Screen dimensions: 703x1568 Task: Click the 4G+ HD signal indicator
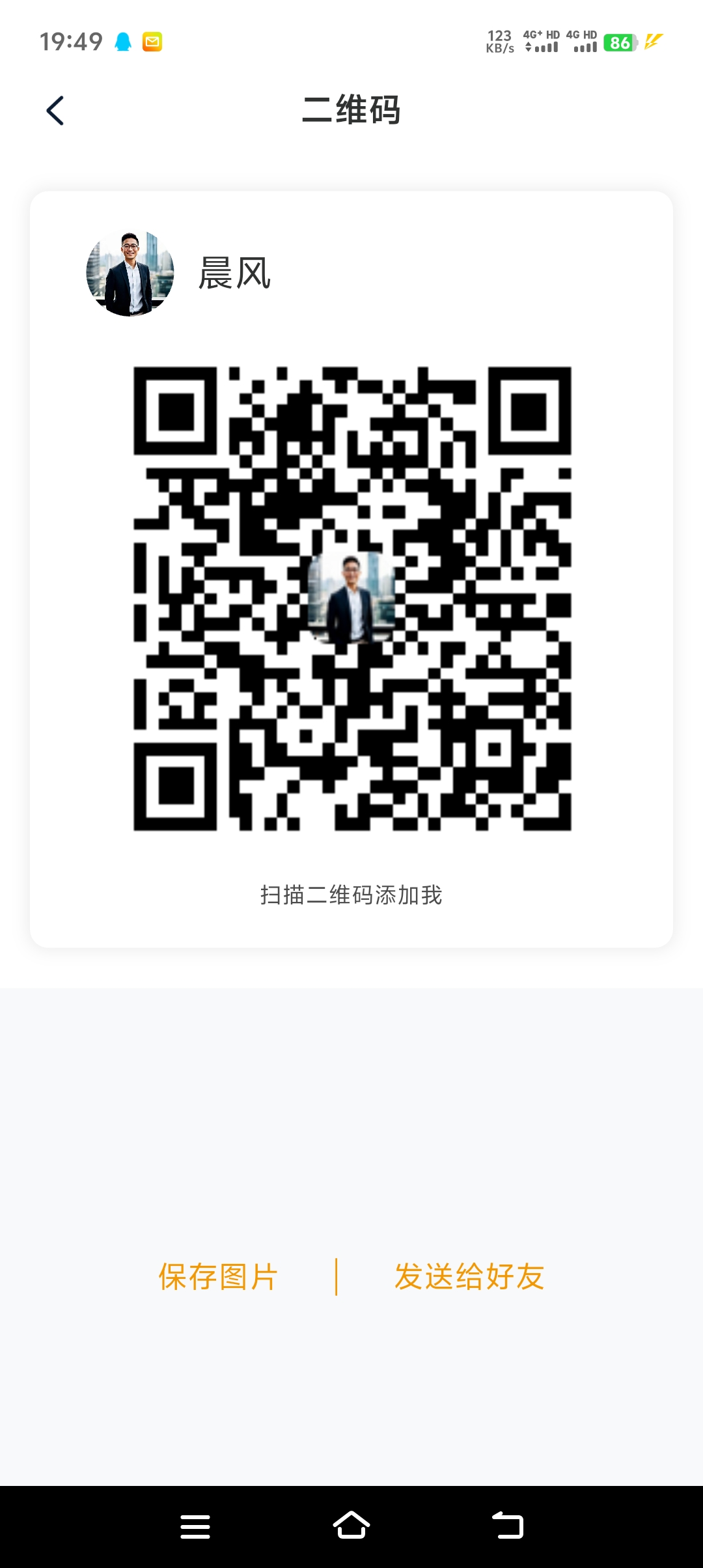pos(541,42)
